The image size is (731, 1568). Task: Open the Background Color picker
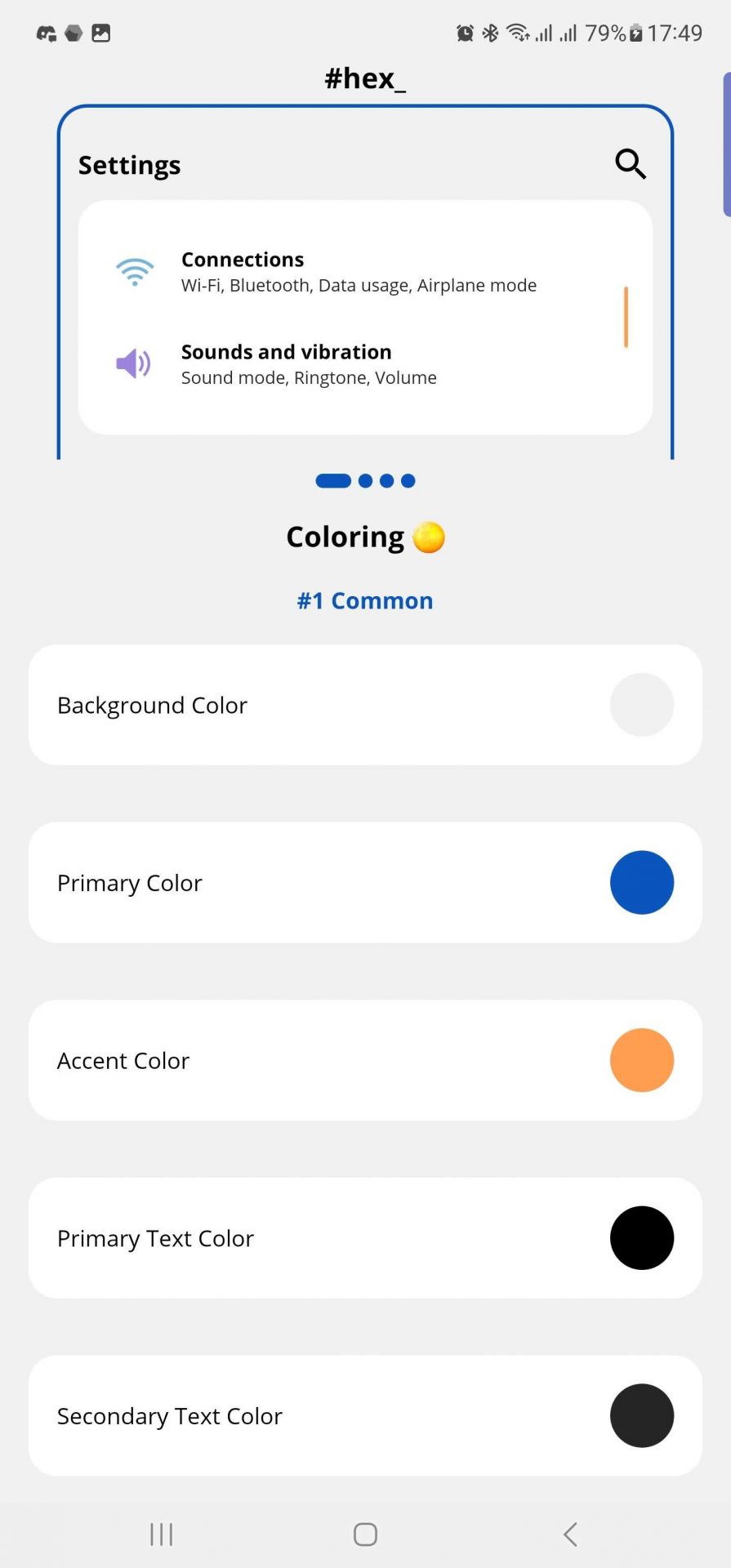pos(365,705)
